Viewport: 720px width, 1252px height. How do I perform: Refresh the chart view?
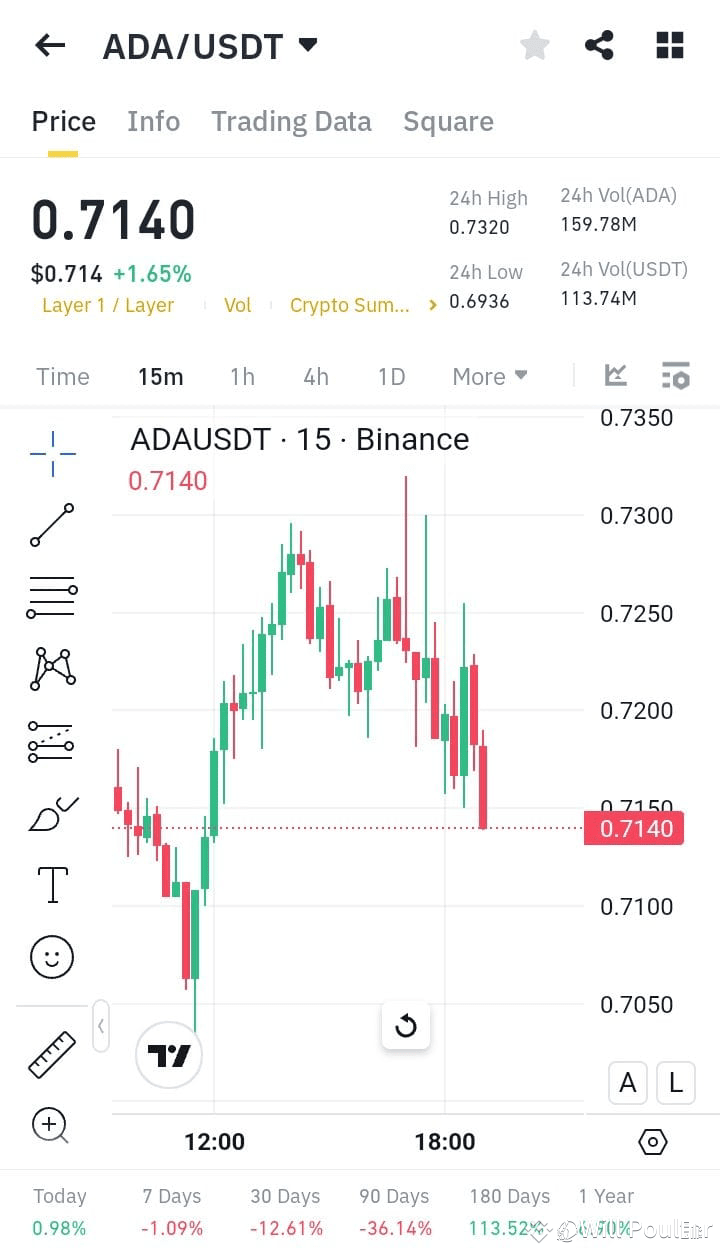406,1026
